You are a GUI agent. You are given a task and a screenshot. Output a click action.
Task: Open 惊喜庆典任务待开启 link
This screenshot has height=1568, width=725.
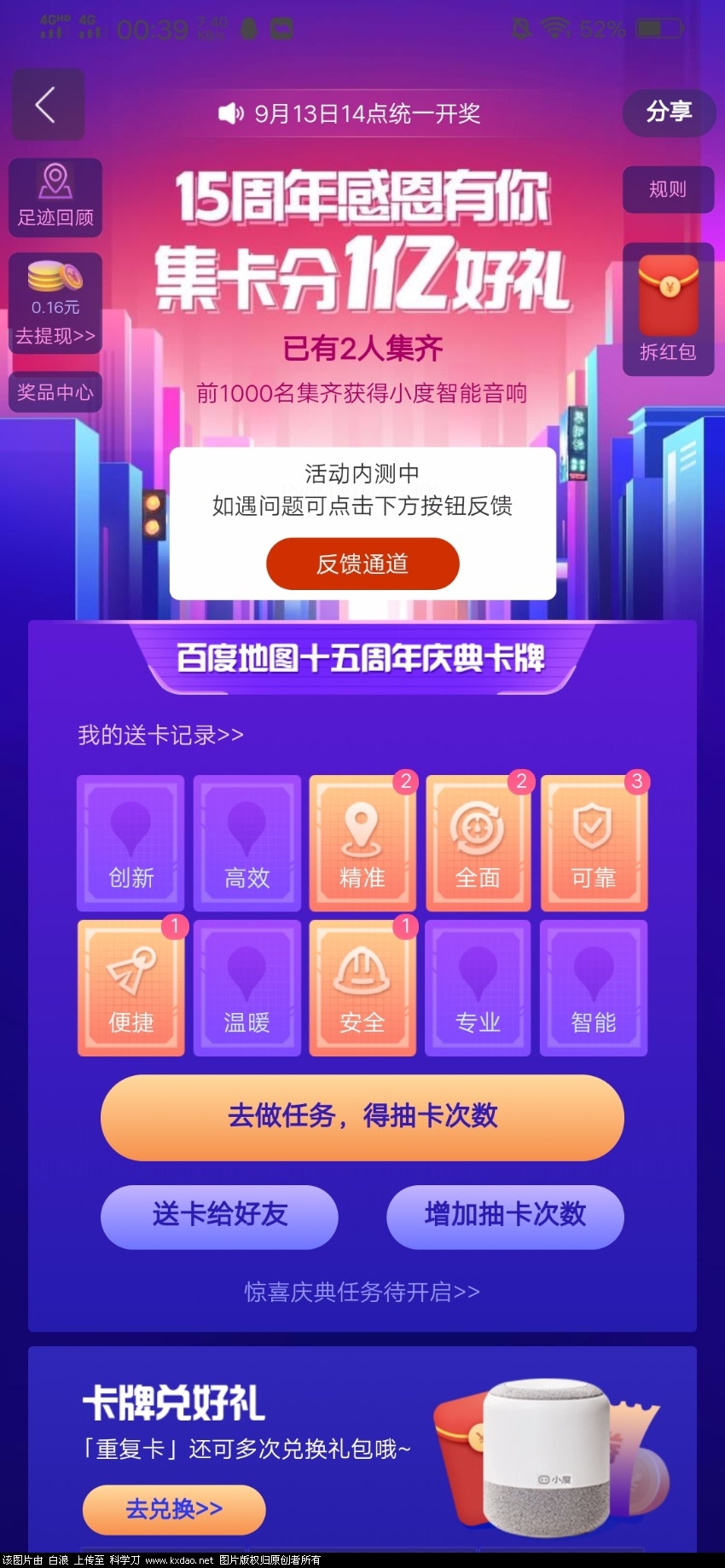coord(362,1292)
